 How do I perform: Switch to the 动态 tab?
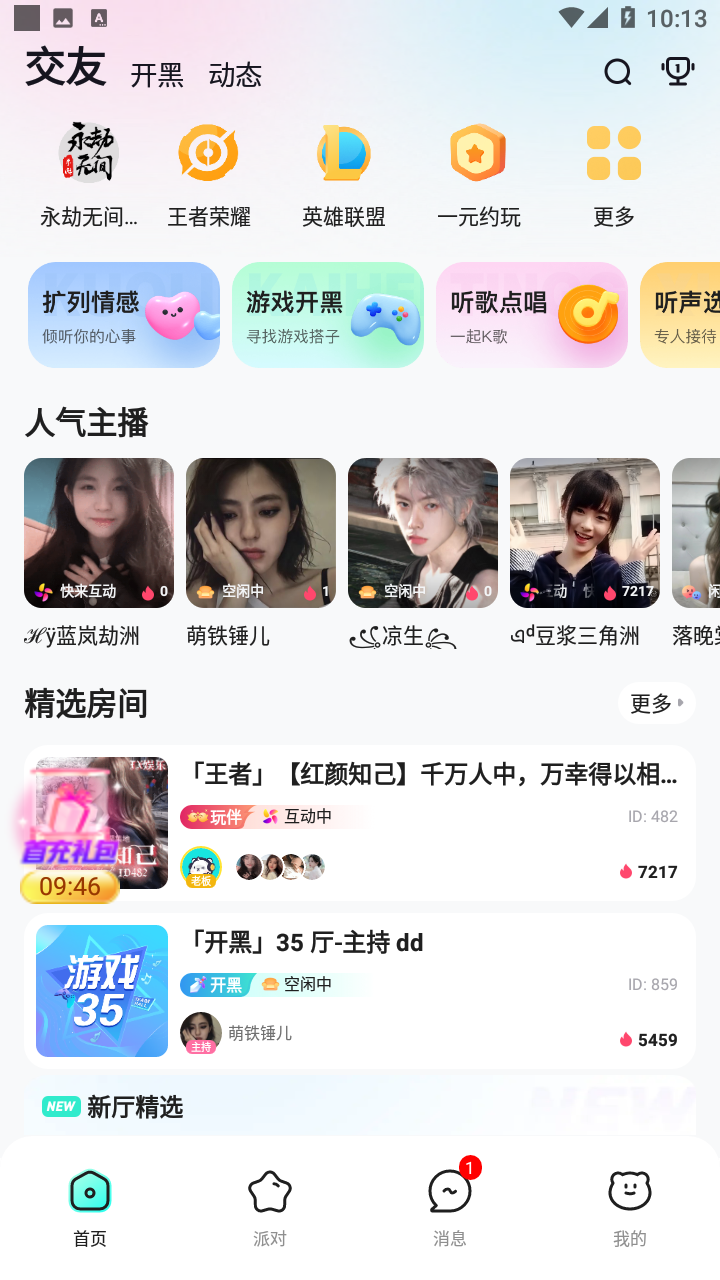235,75
